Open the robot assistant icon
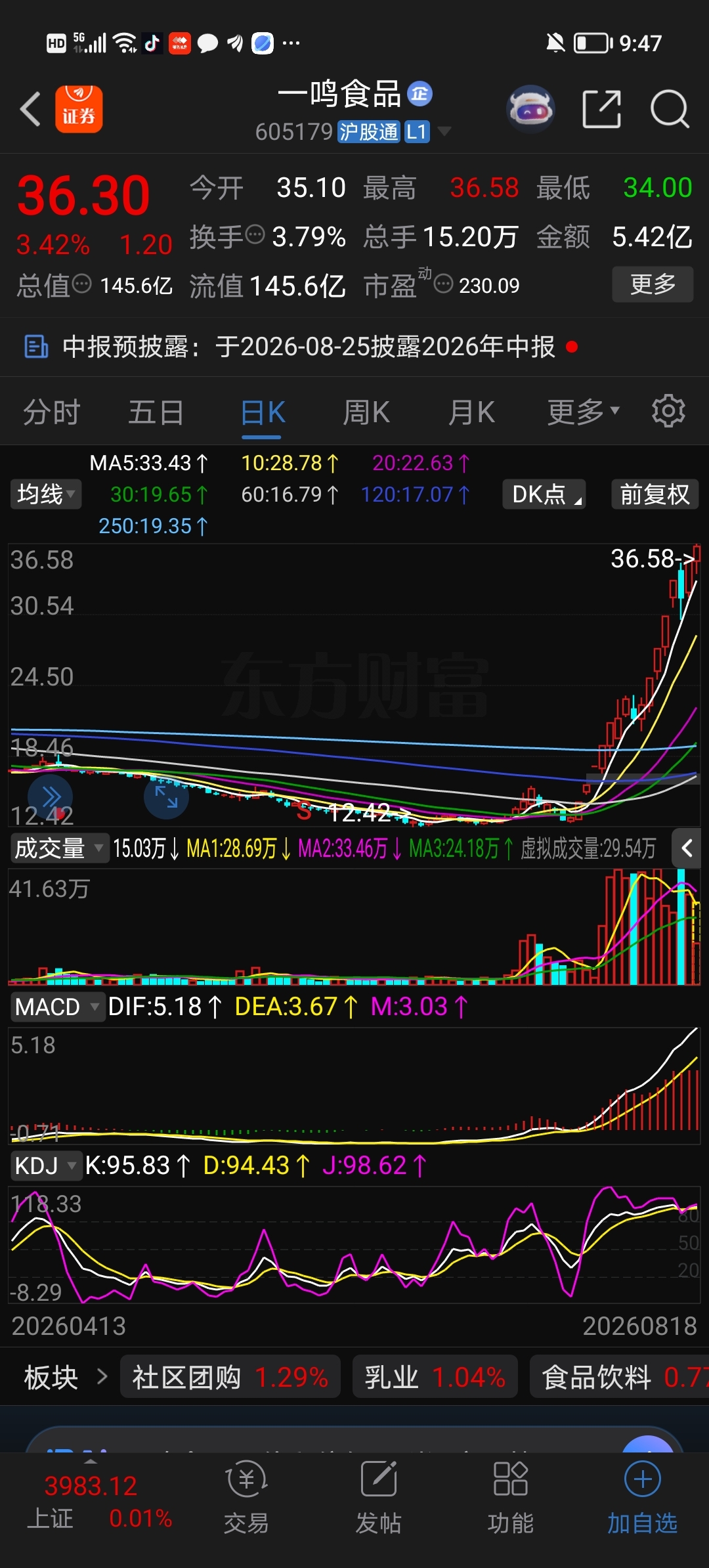The width and height of the screenshot is (709, 1568). pos(530,108)
